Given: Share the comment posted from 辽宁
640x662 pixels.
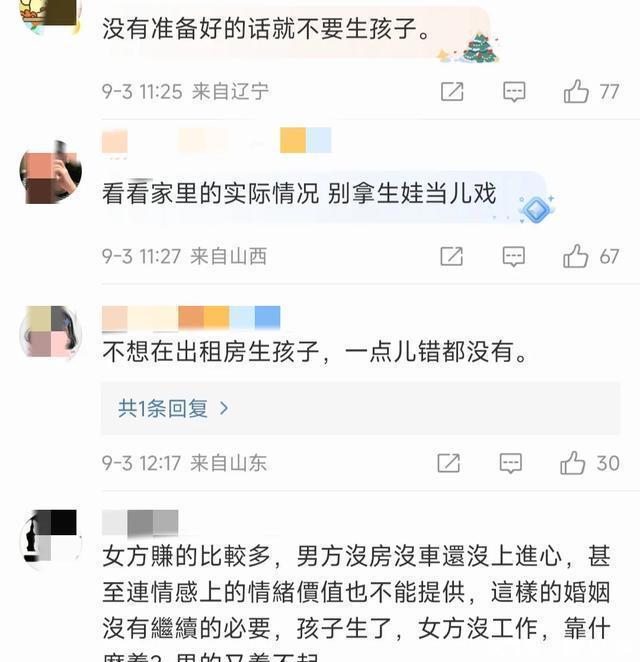Looking at the screenshot, I should click(452, 92).
